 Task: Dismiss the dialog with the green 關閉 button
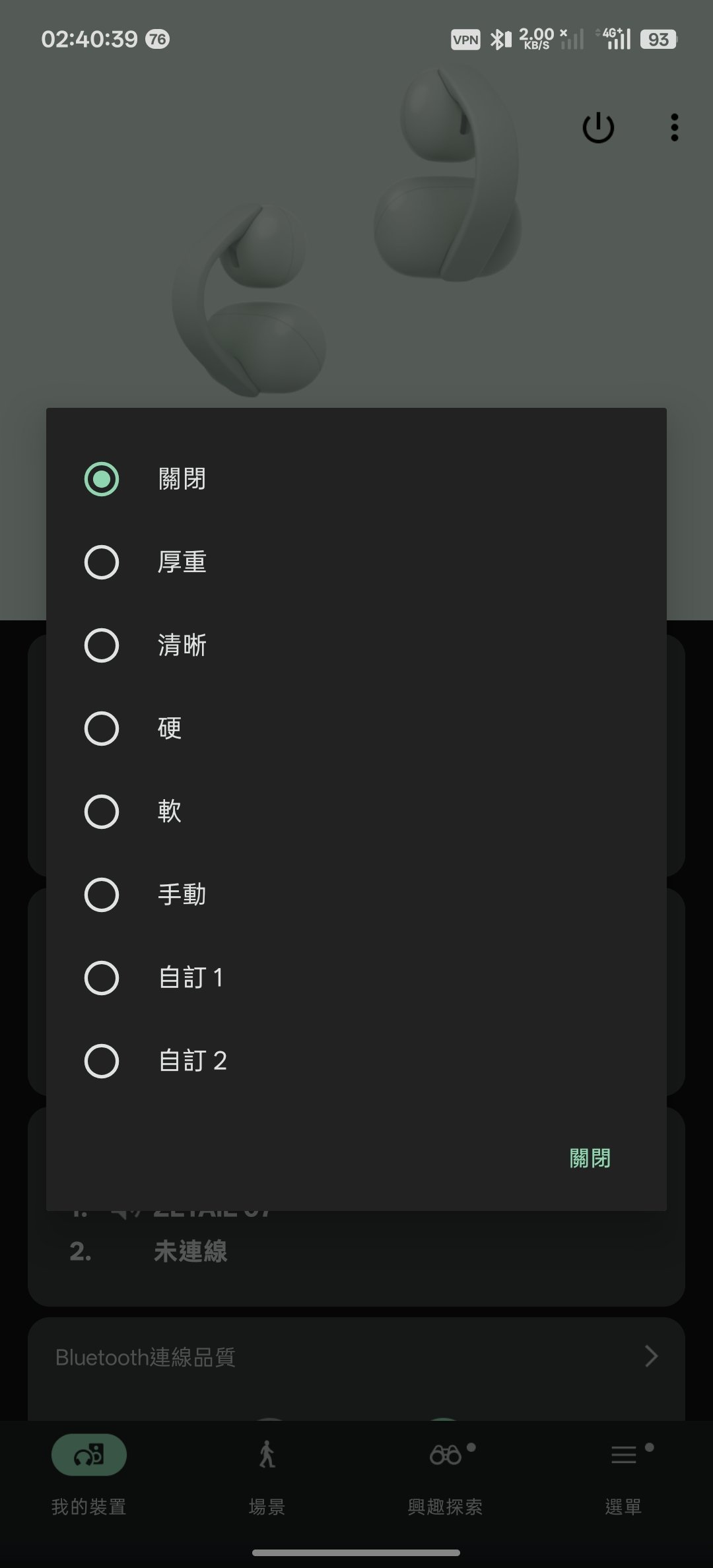(590, 1158)
